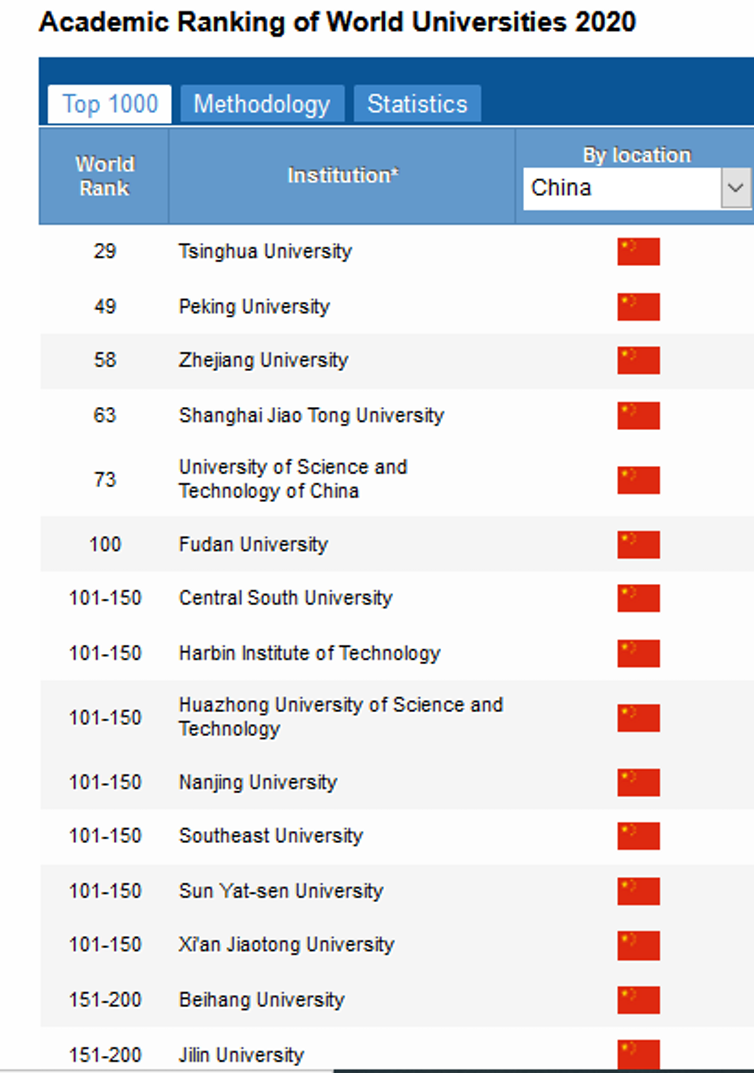The width and height of the screenshot is (754, 1073).
Task: Open the Methodology tab
Action: tap(261, 104)
